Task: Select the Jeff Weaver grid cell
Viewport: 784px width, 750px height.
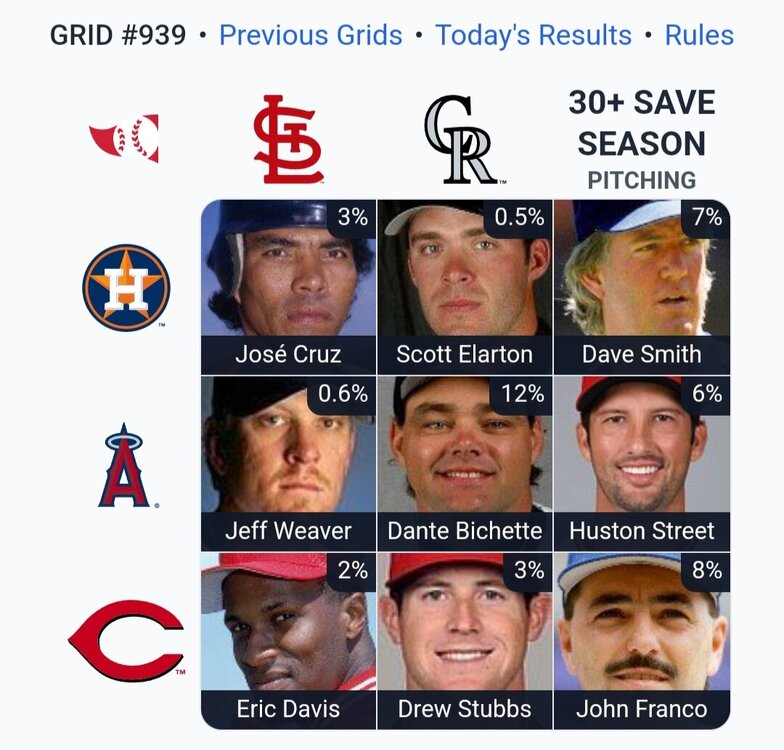Action: pyautogui.click(x=289, y=463)
